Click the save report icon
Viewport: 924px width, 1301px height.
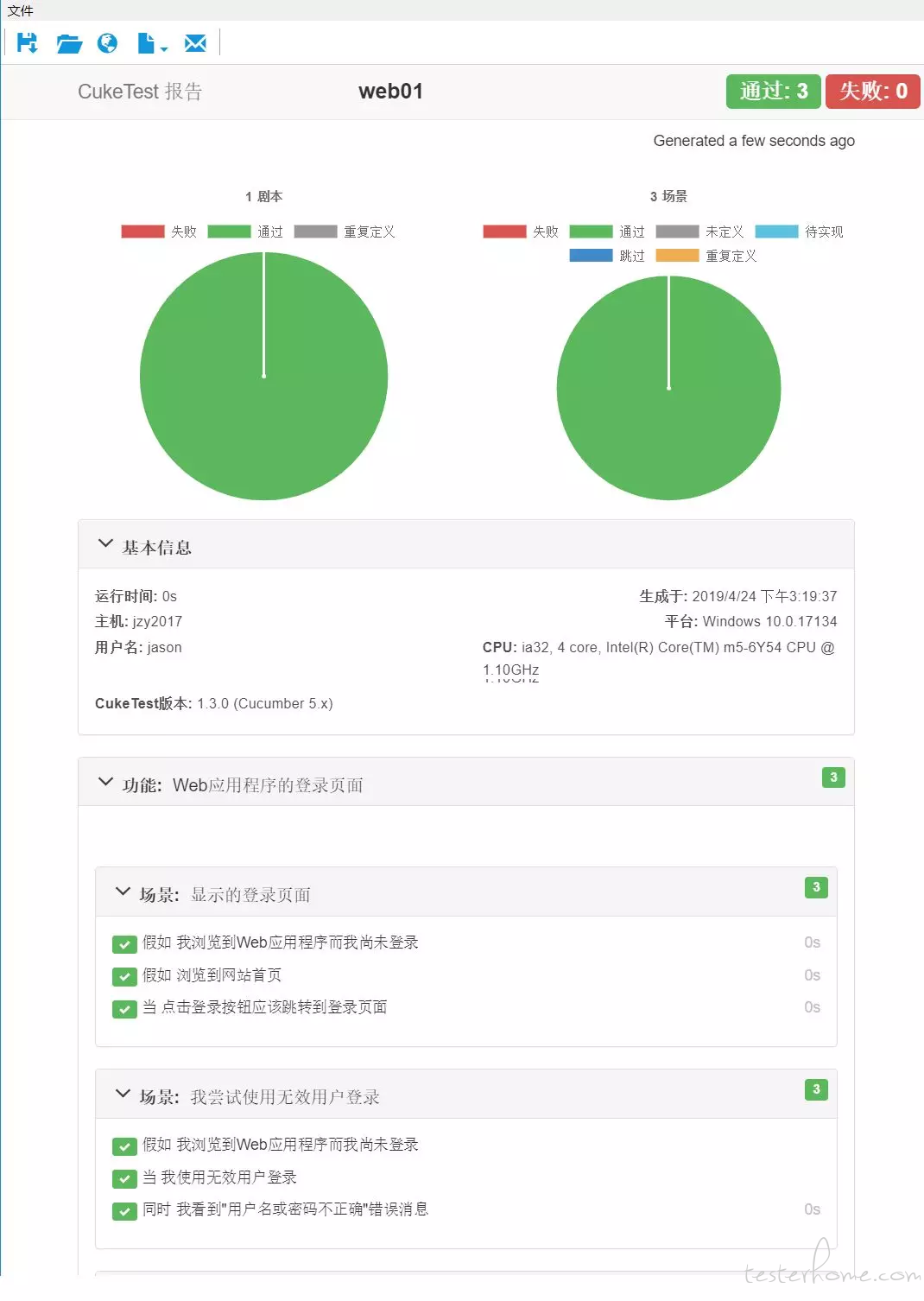click(x=28, y=42)
